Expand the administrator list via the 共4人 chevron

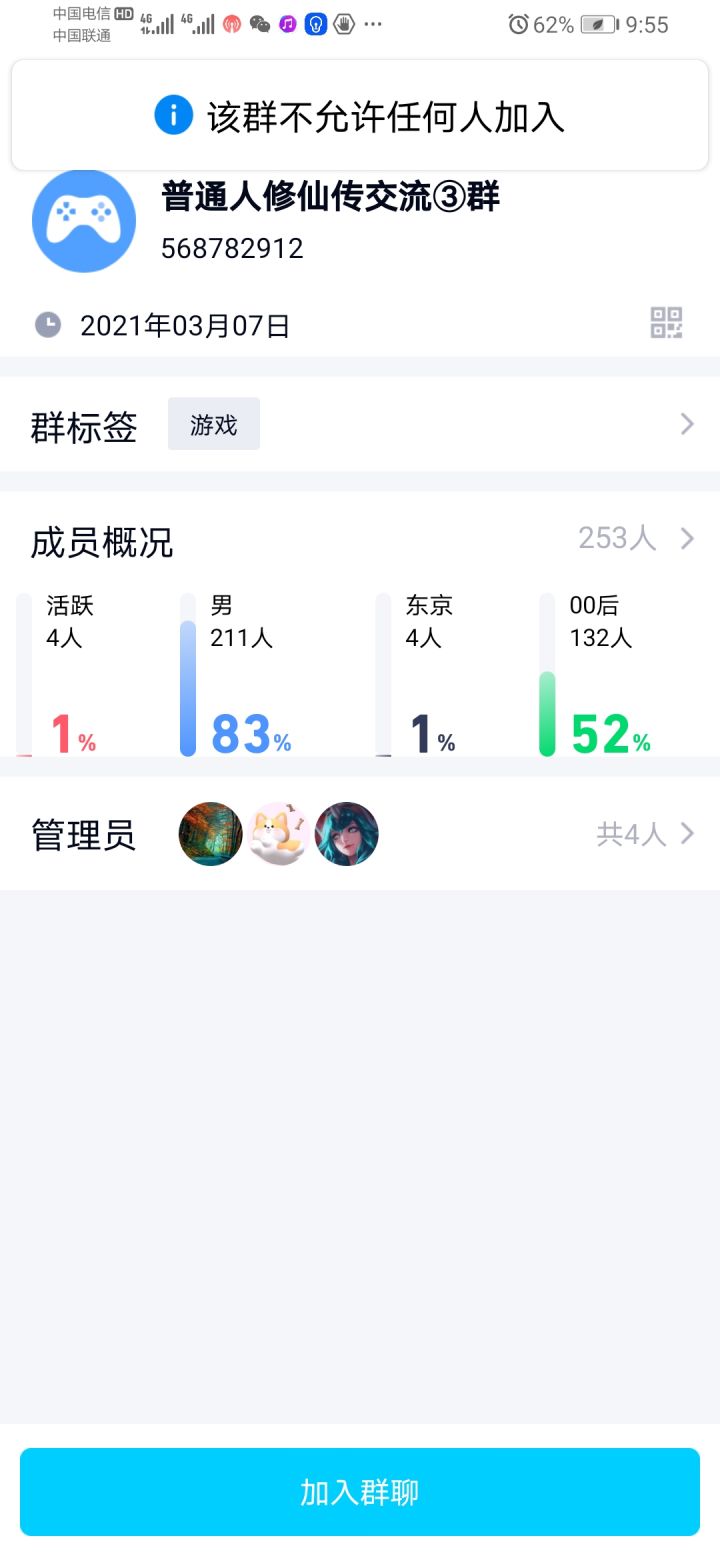pos(687,833)
